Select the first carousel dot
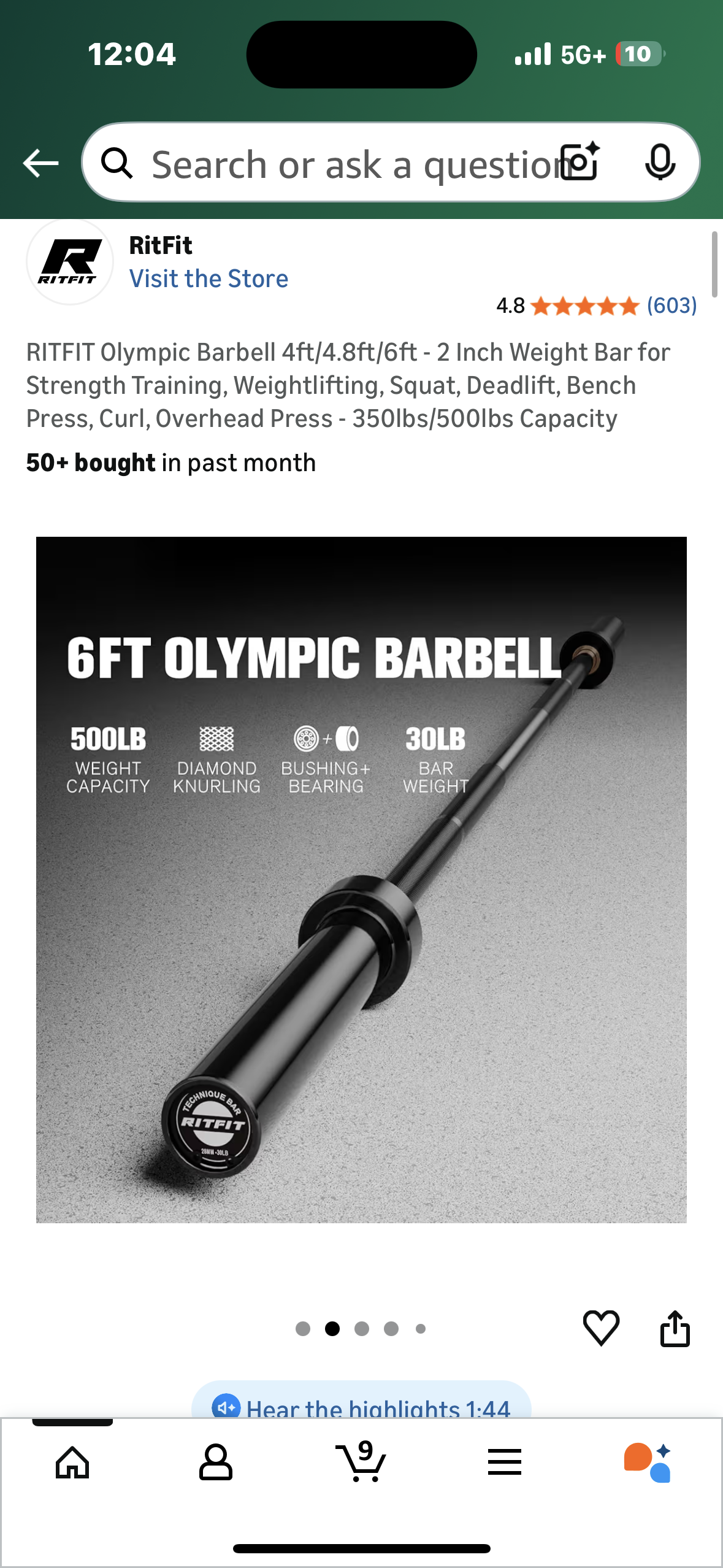Viewport: 723px width, 1568px height. (302, 1328)
